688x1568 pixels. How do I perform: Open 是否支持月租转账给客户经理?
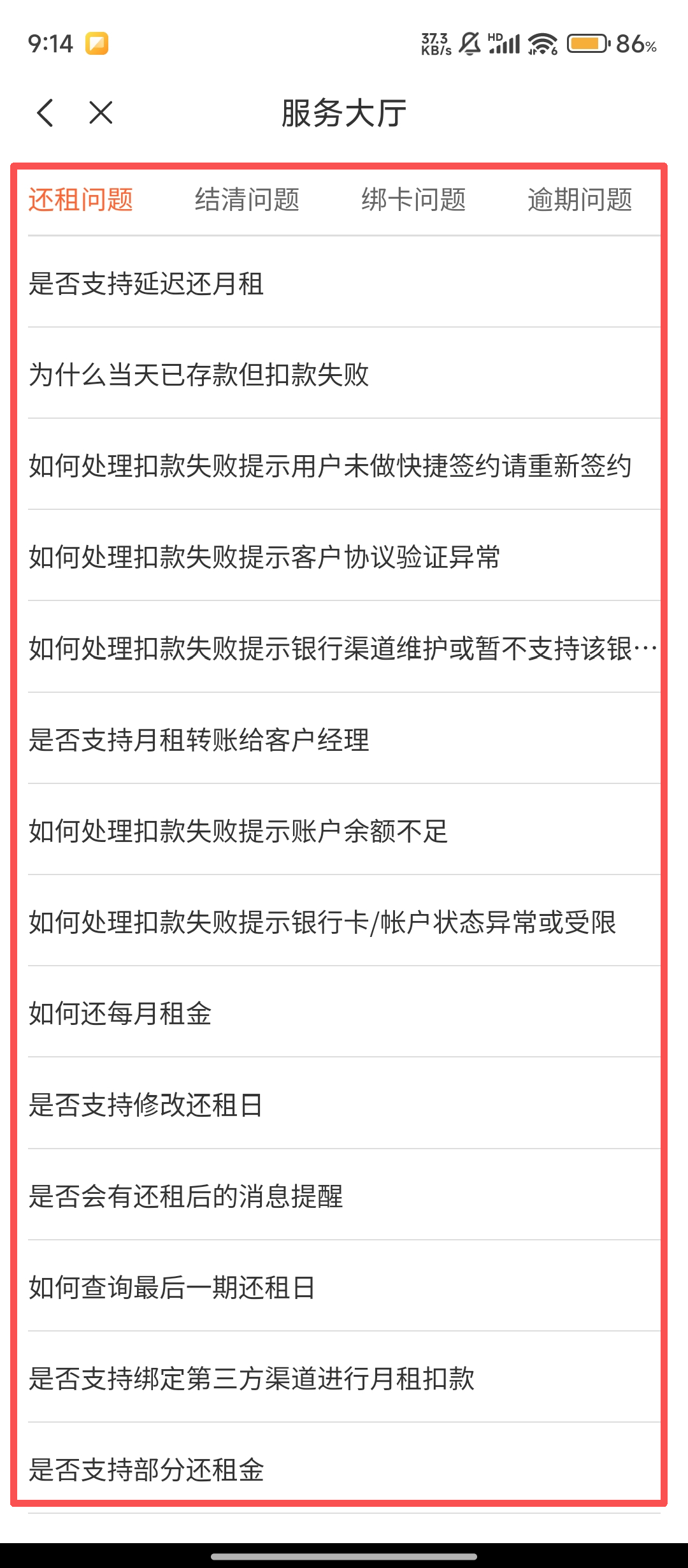point(199,739)
